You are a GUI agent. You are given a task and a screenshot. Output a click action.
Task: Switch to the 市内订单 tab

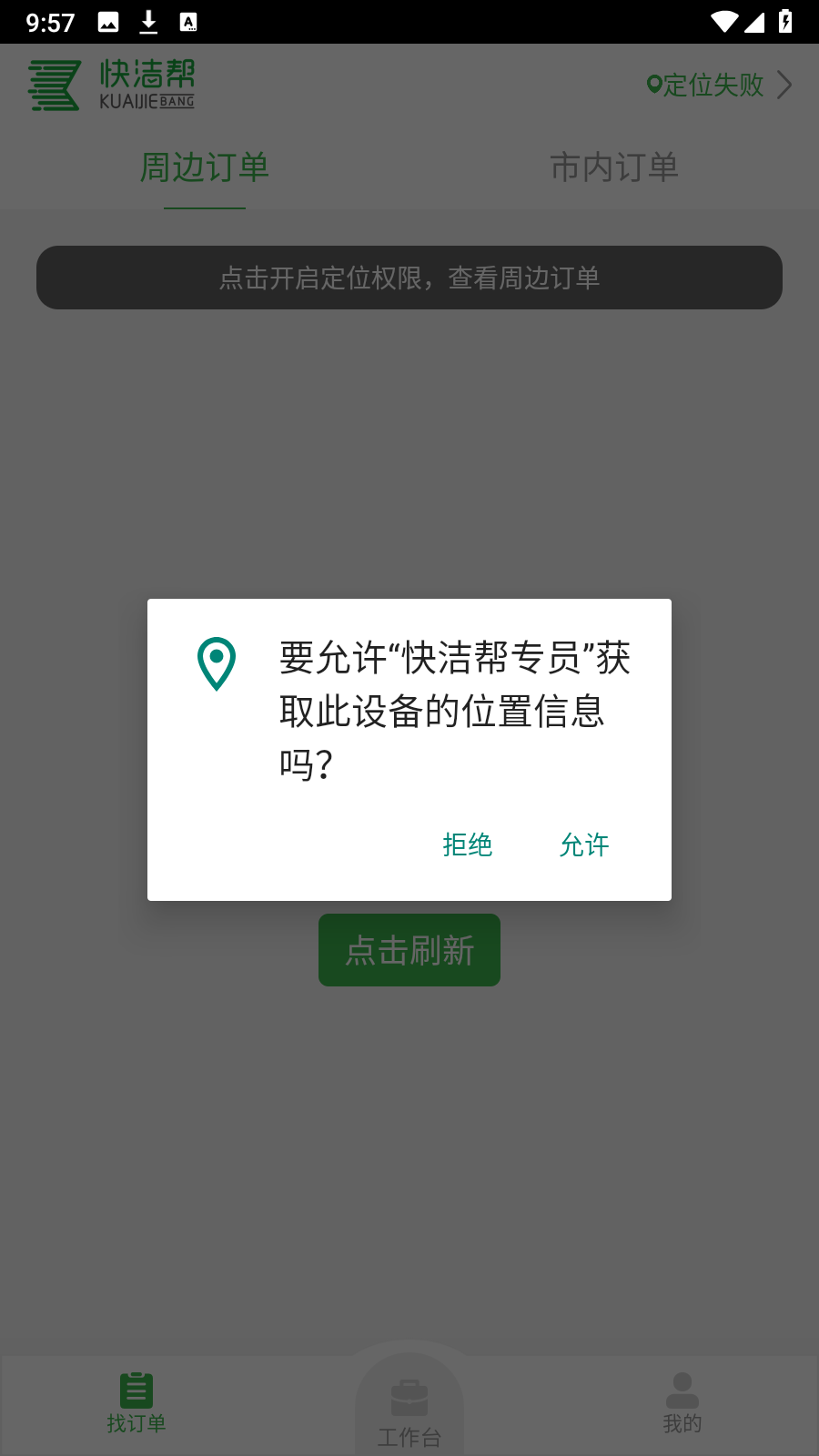[x=613, y=167]
